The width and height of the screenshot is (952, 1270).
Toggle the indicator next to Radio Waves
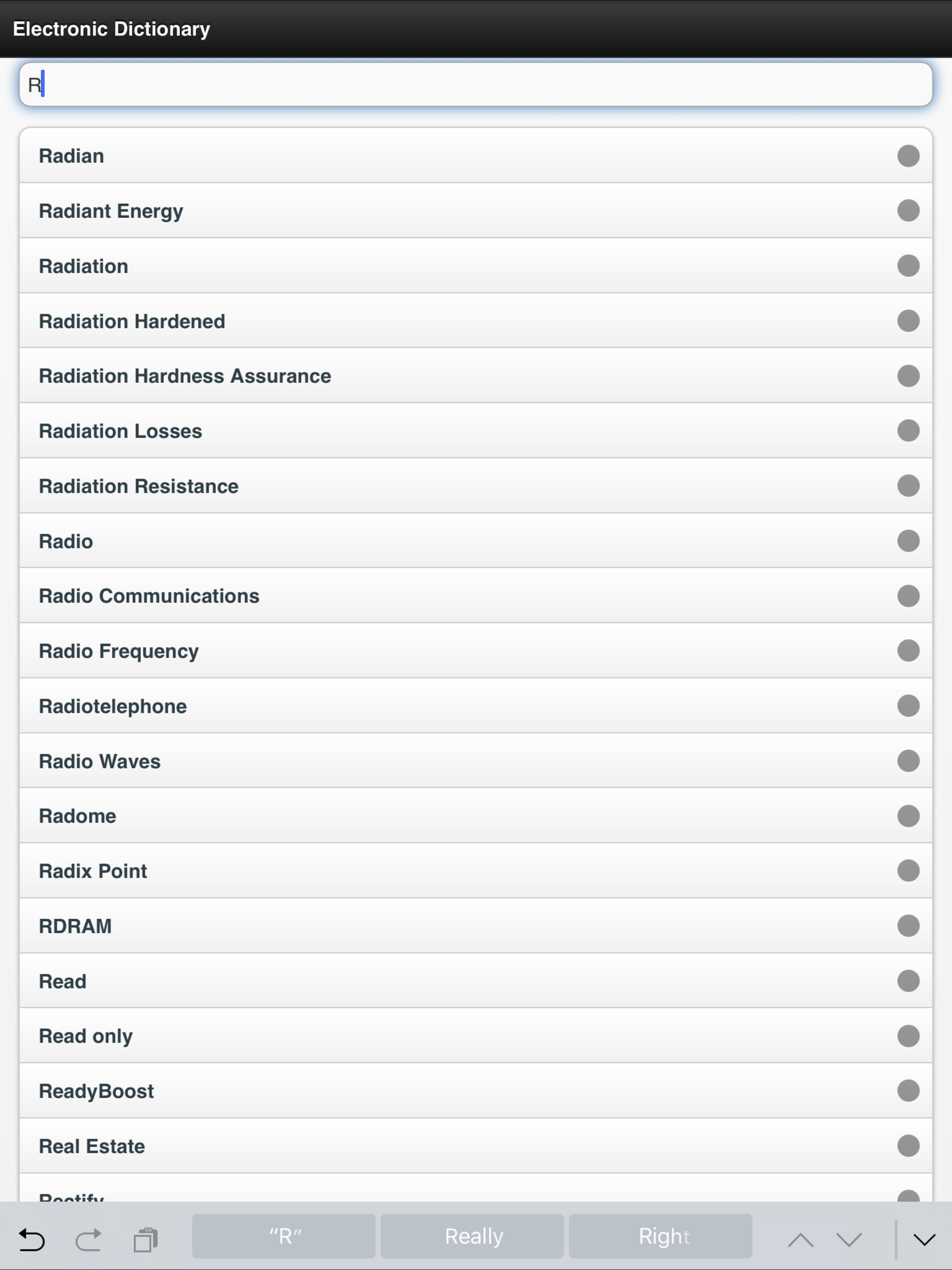tap(909, 761)
